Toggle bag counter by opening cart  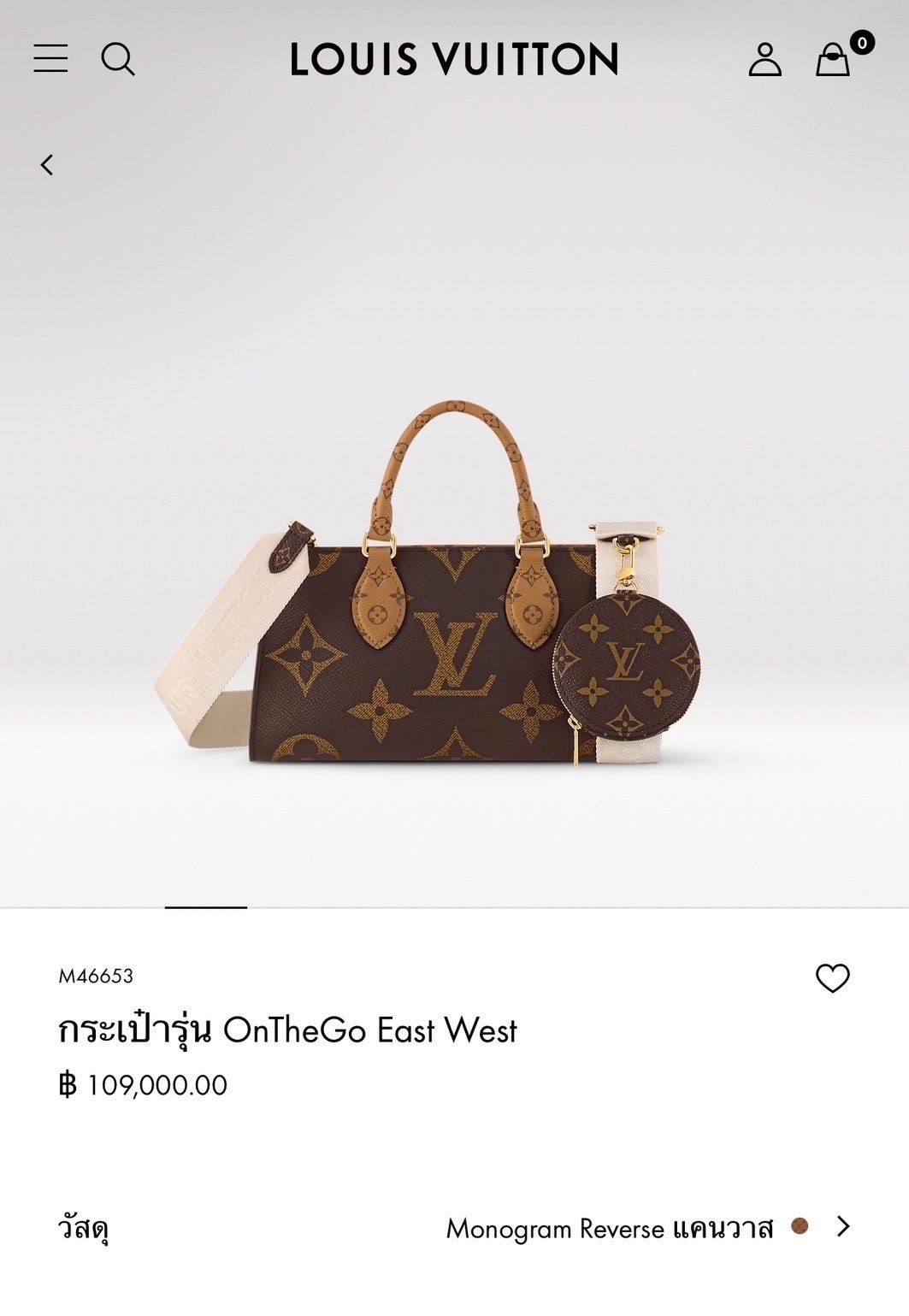[x=832, y=62]
